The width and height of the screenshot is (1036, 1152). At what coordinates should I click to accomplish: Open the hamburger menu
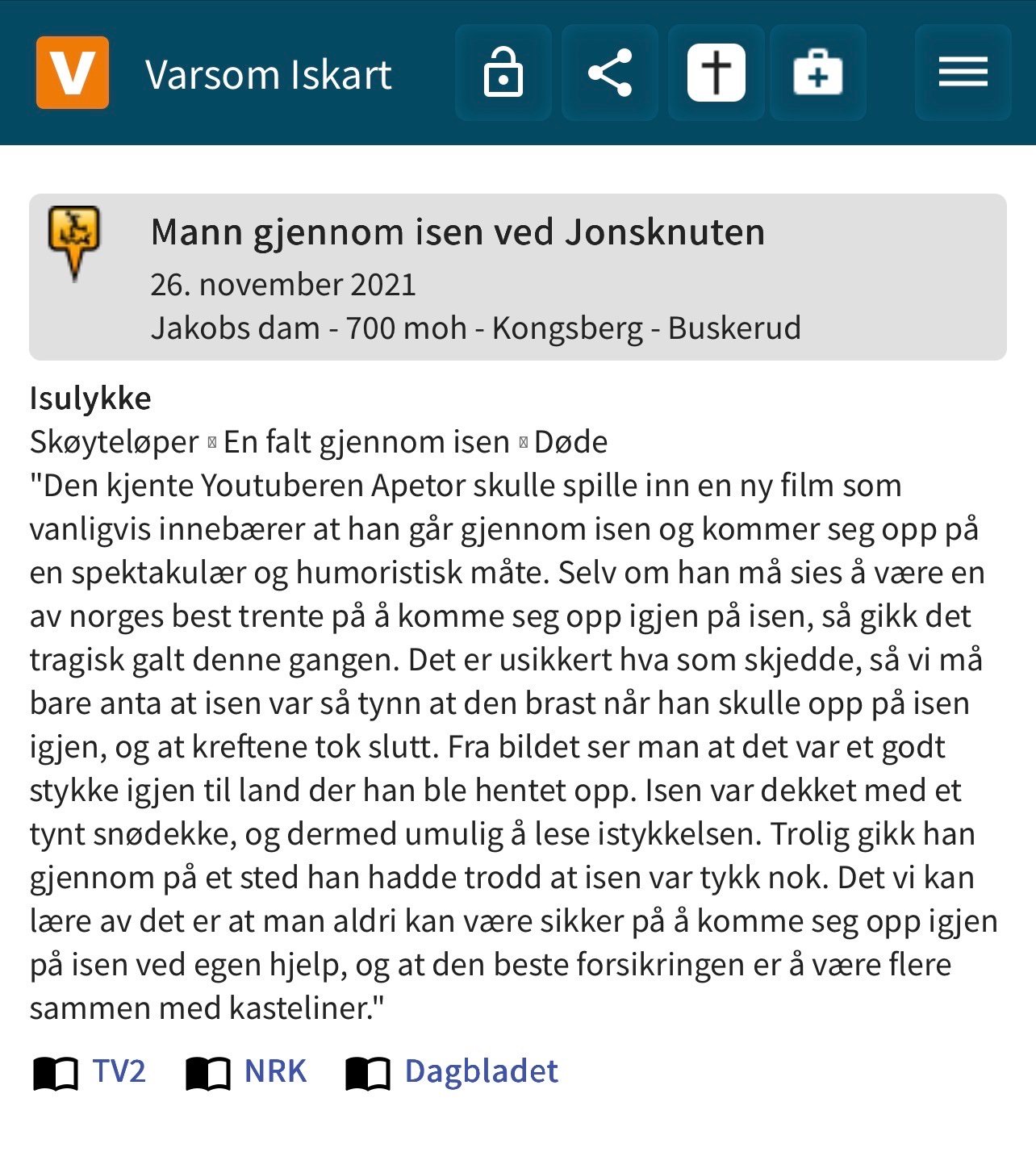click(963, 73)
